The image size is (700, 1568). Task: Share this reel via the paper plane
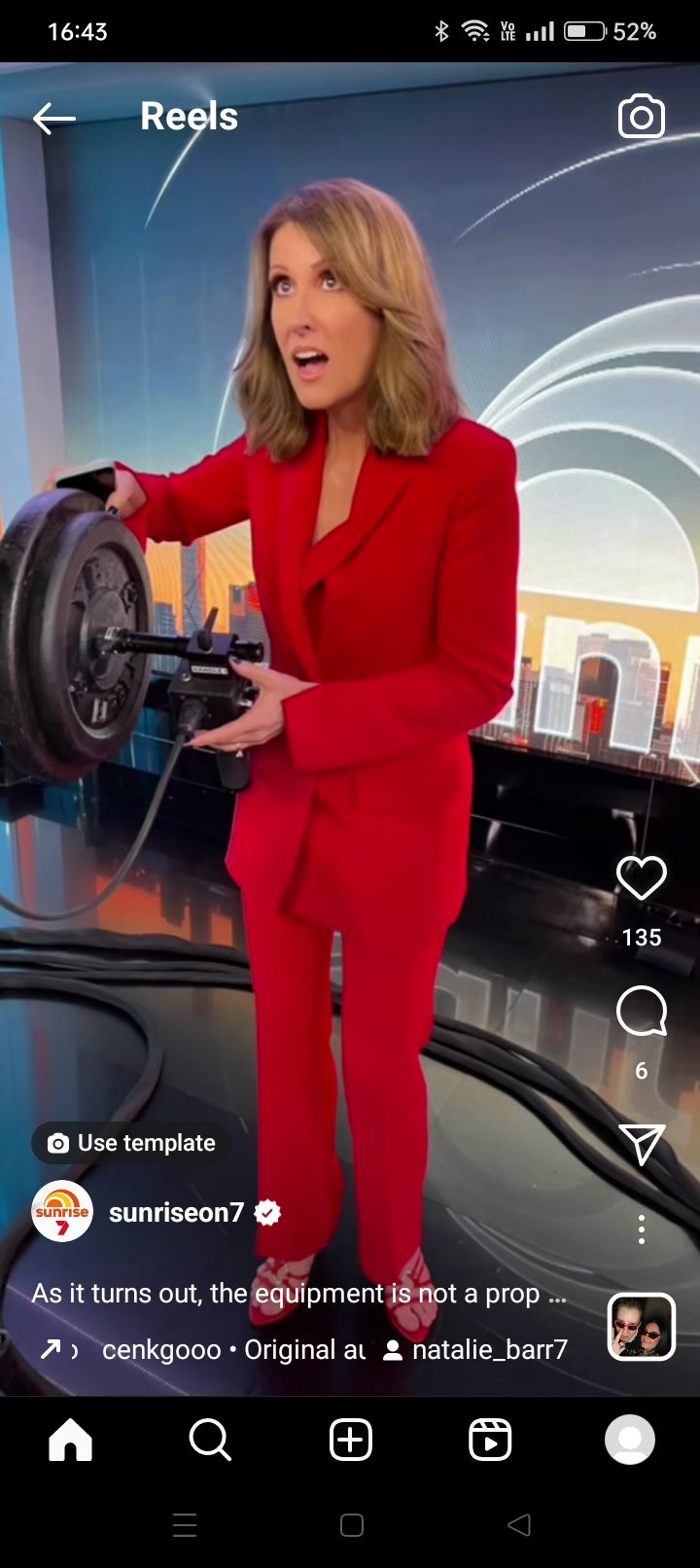click(641, 1144)
